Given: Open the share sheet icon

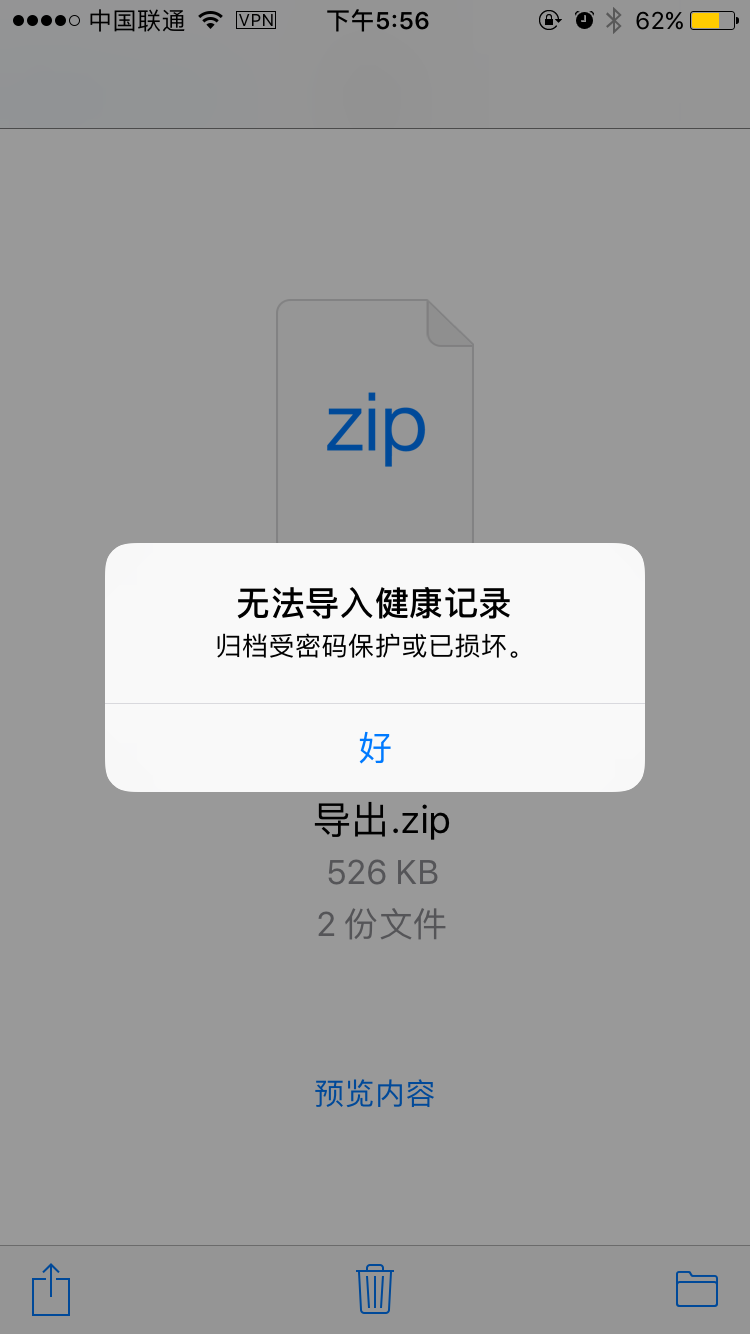Looking at the screenshot, I should pos(51,1289).
